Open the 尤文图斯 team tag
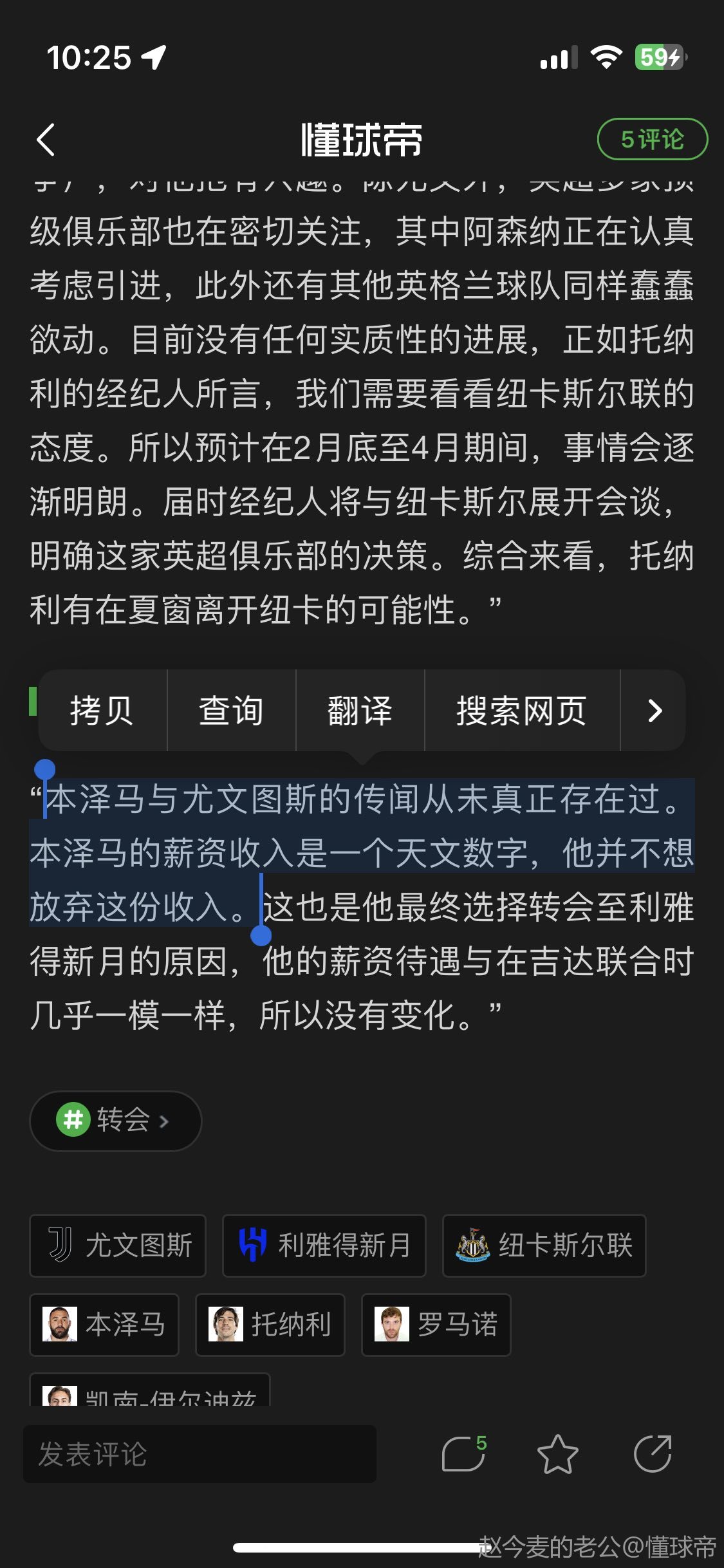 pos(118,1245)
